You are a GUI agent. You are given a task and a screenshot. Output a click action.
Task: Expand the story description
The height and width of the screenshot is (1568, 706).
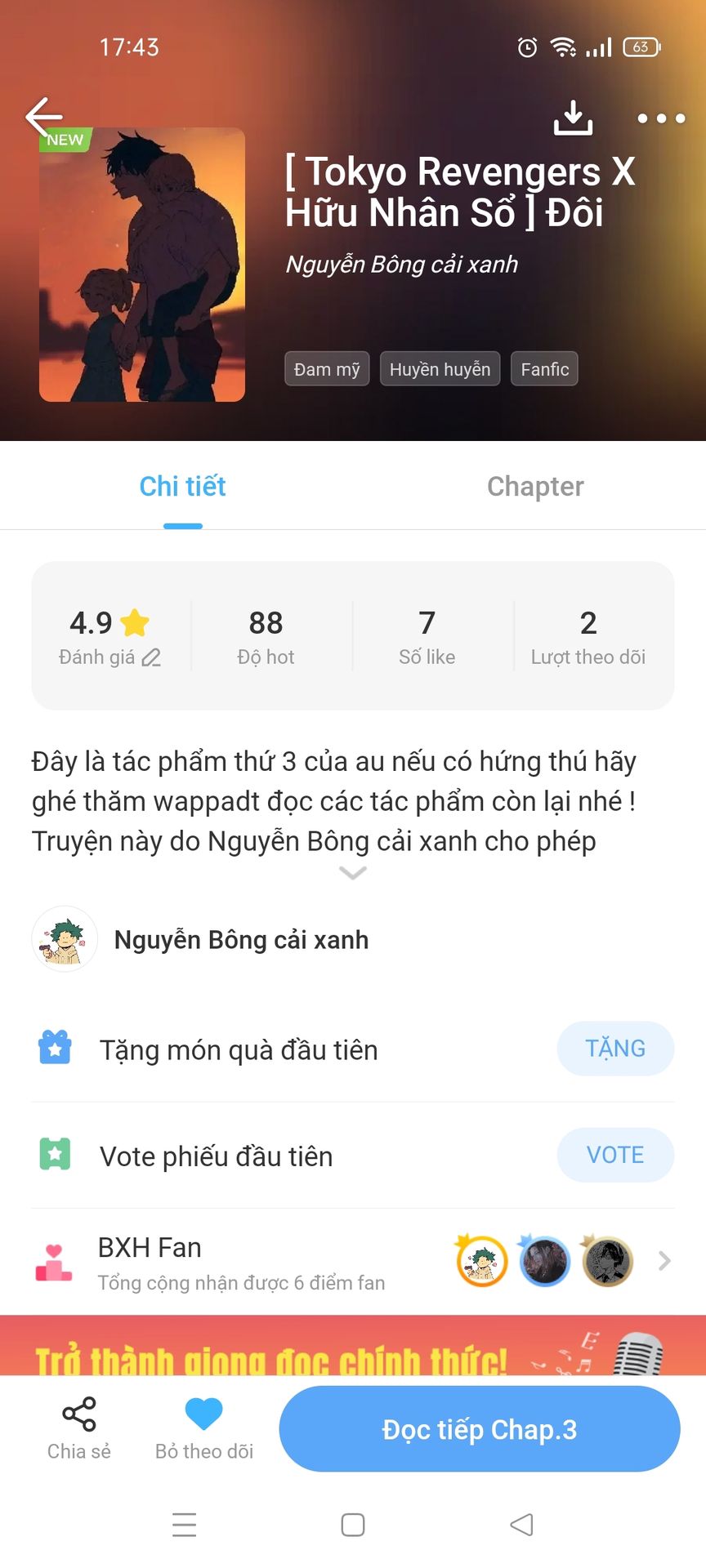[352, 873]
